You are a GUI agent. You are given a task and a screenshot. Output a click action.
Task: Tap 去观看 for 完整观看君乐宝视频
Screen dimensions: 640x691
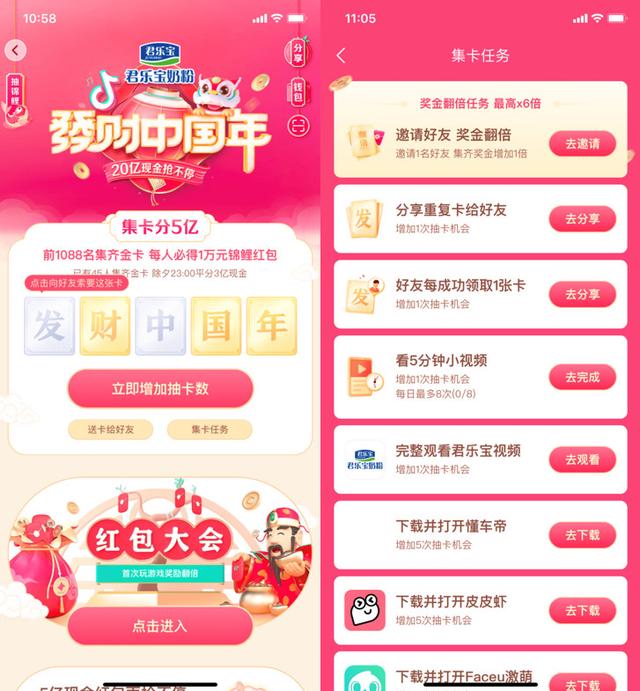(x=582, y=459)
